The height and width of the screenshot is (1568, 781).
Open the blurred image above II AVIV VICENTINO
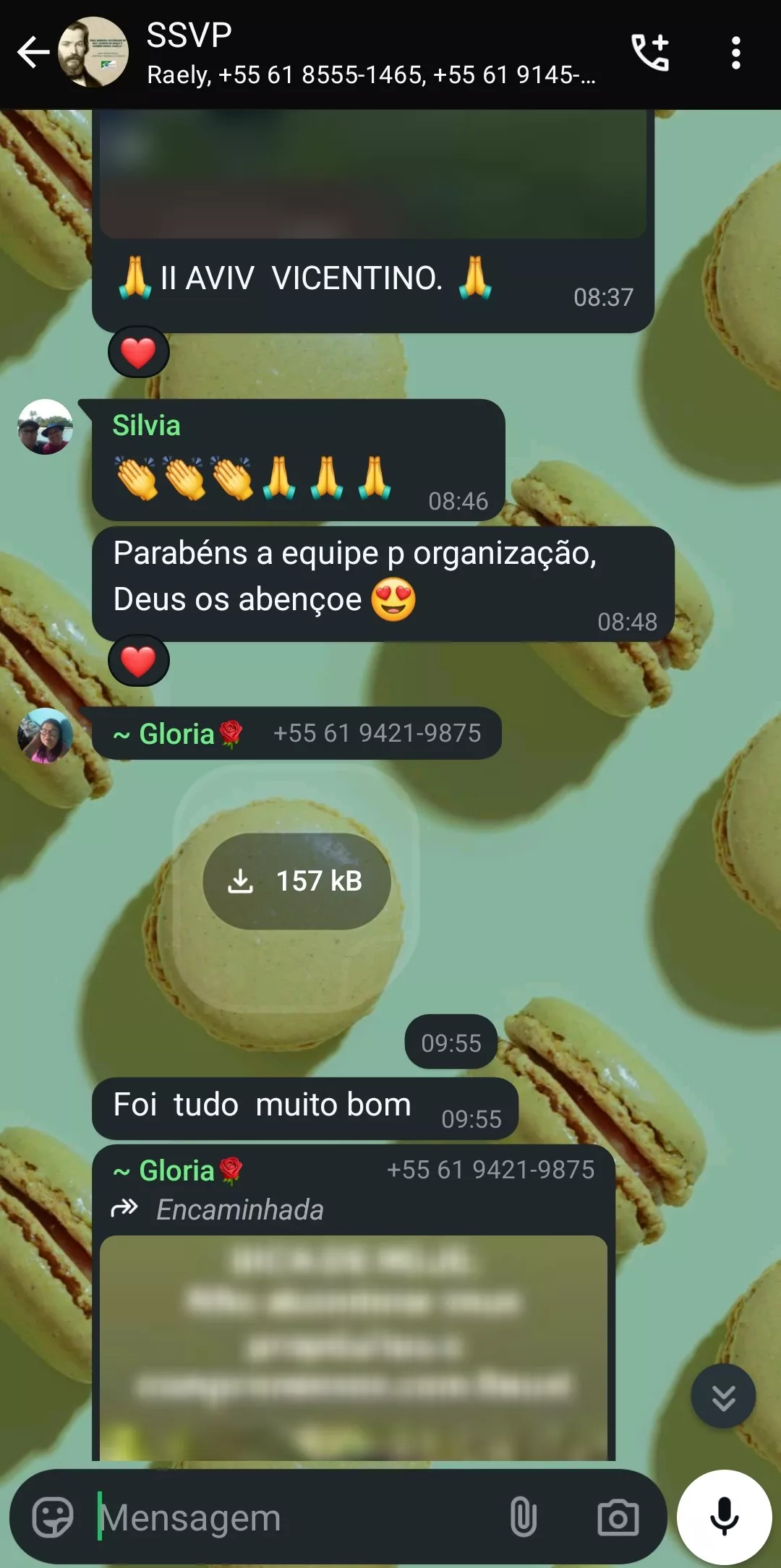372,173
